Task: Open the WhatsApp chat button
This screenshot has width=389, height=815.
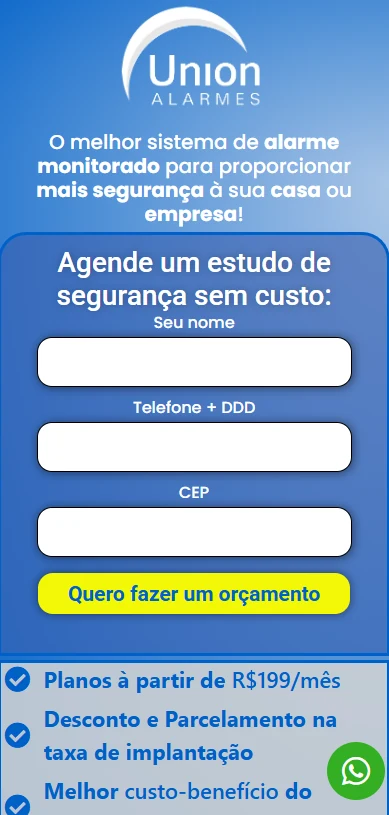Action: click(356, 771)
